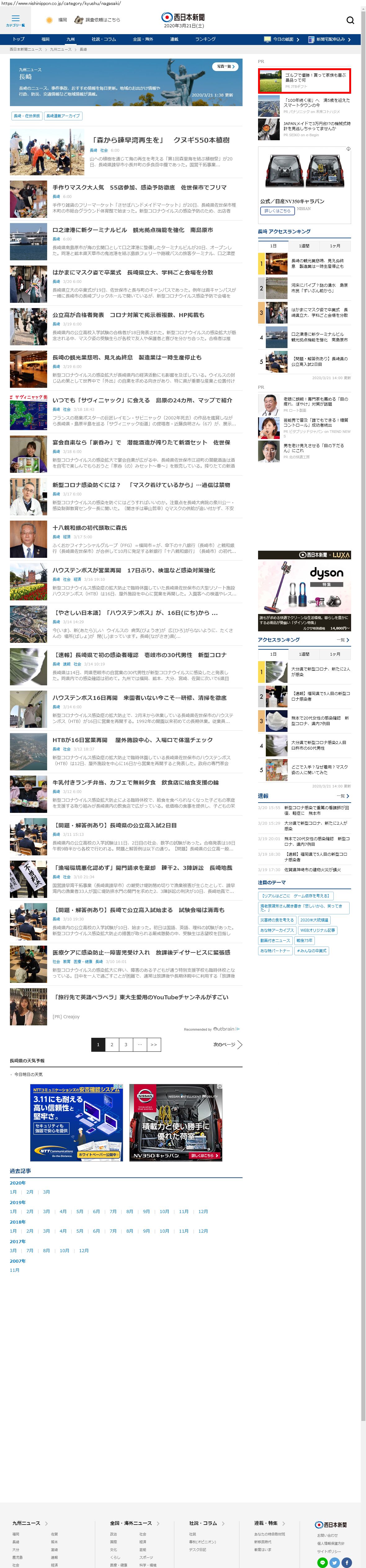Viewport: 366px width, 1568px height.
Task: Select the 長崎・佐世保版 chip
Action: click(27, 116)
